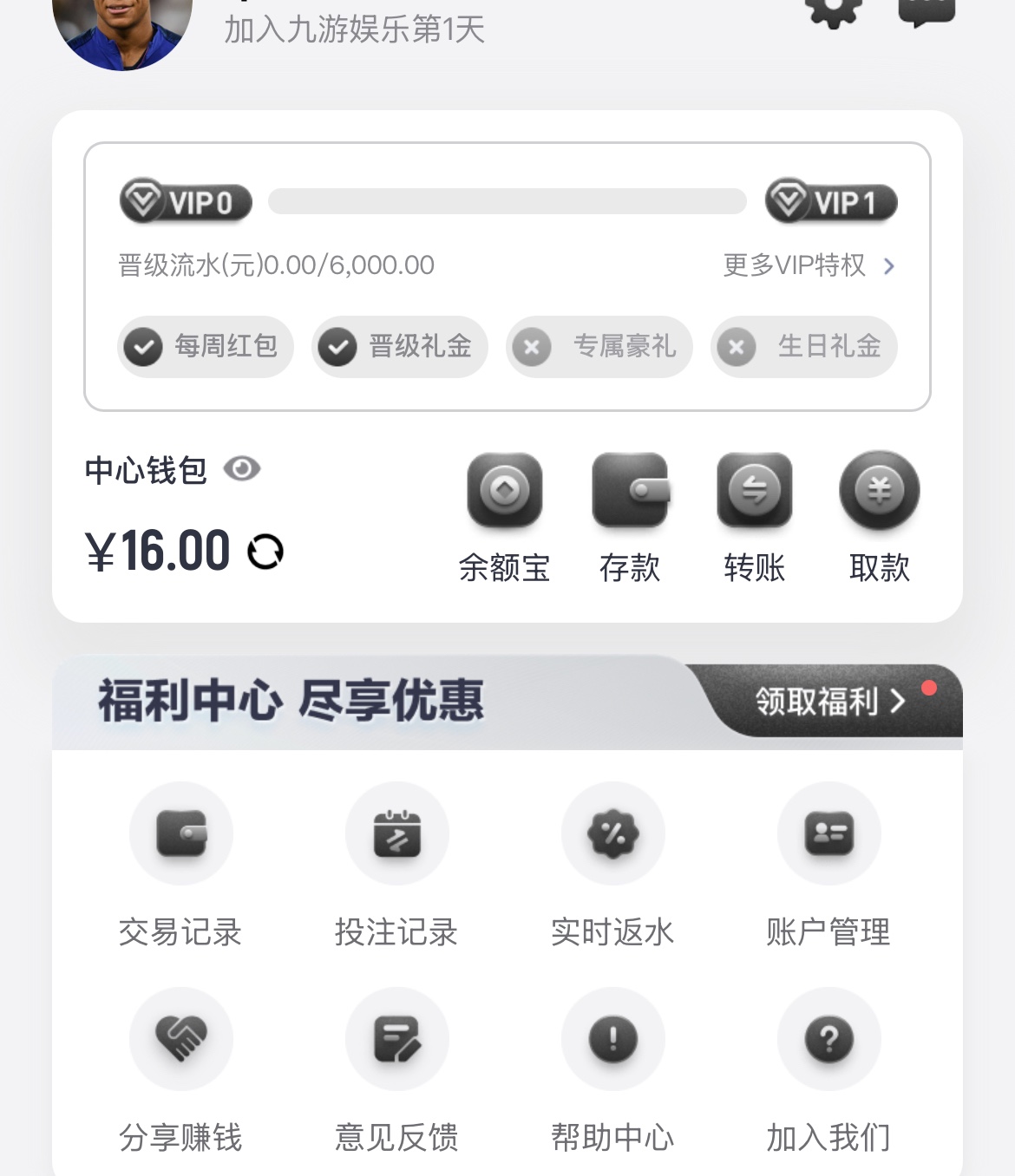Image resolution: width=1015 pixels, height=1176 pixels.
Task: Open 转账 transfer
Action: click(x=755, y=492)
